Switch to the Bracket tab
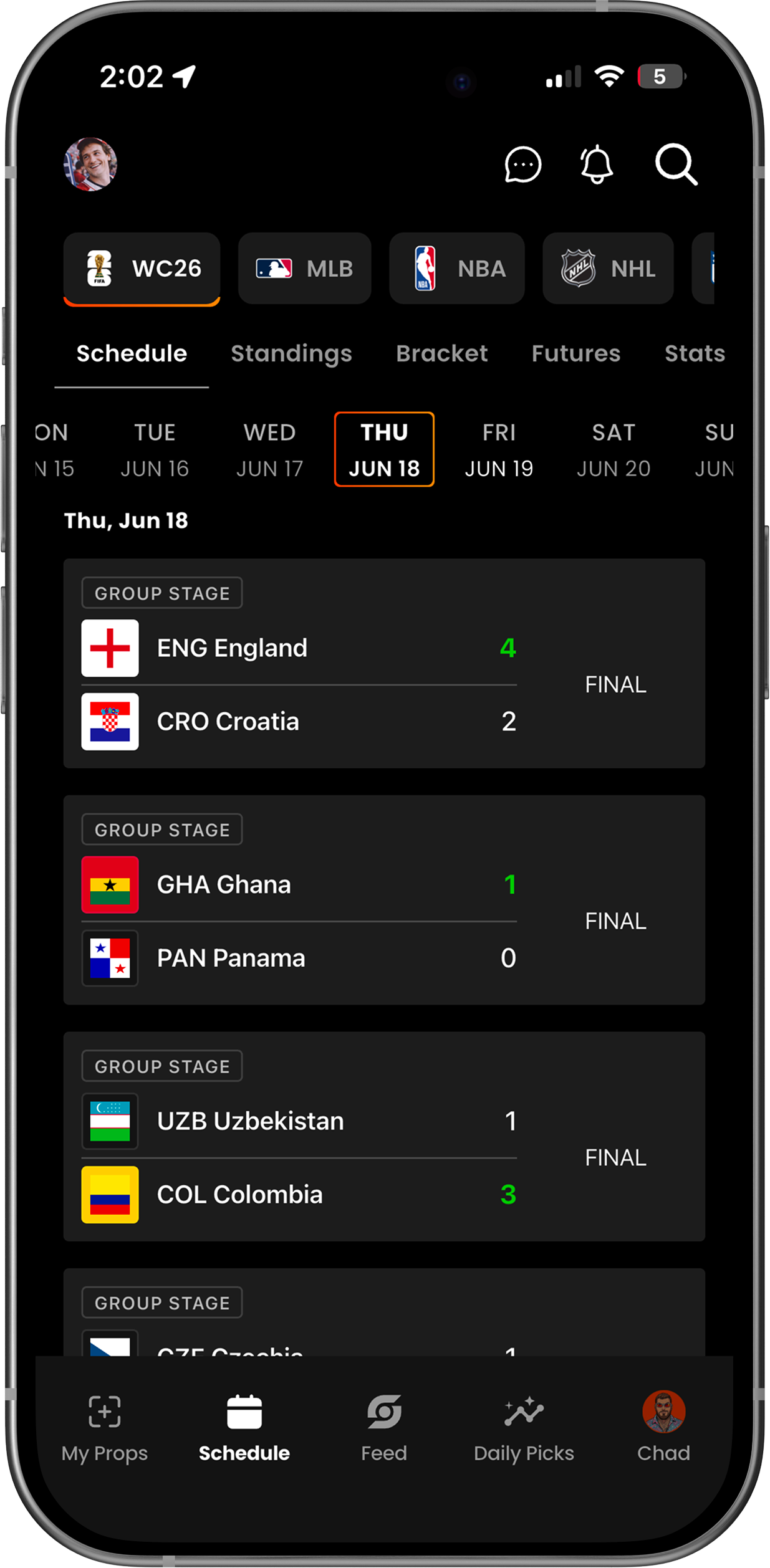 [441, 353]
